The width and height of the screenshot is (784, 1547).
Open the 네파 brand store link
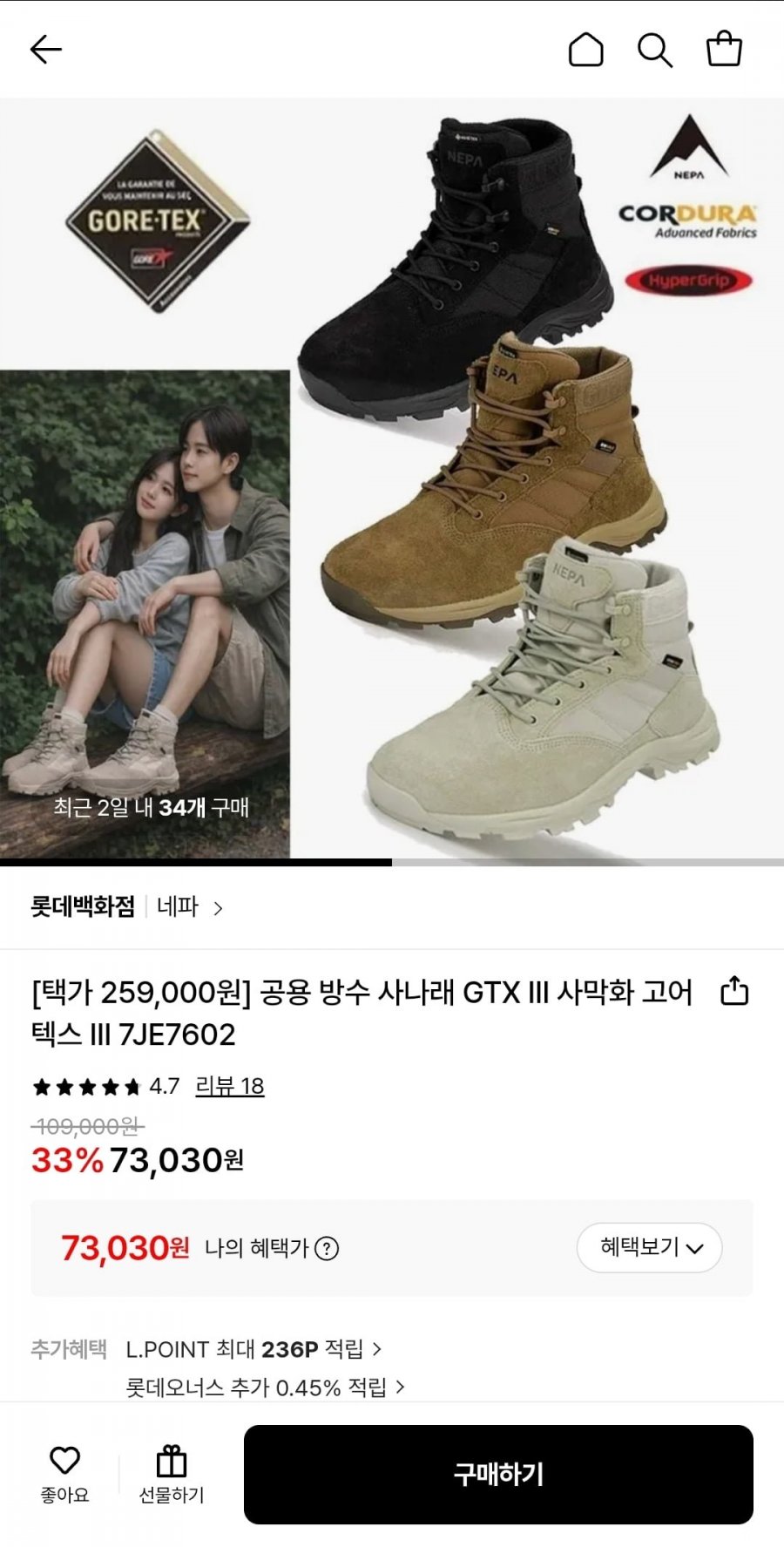pos(189,907)
